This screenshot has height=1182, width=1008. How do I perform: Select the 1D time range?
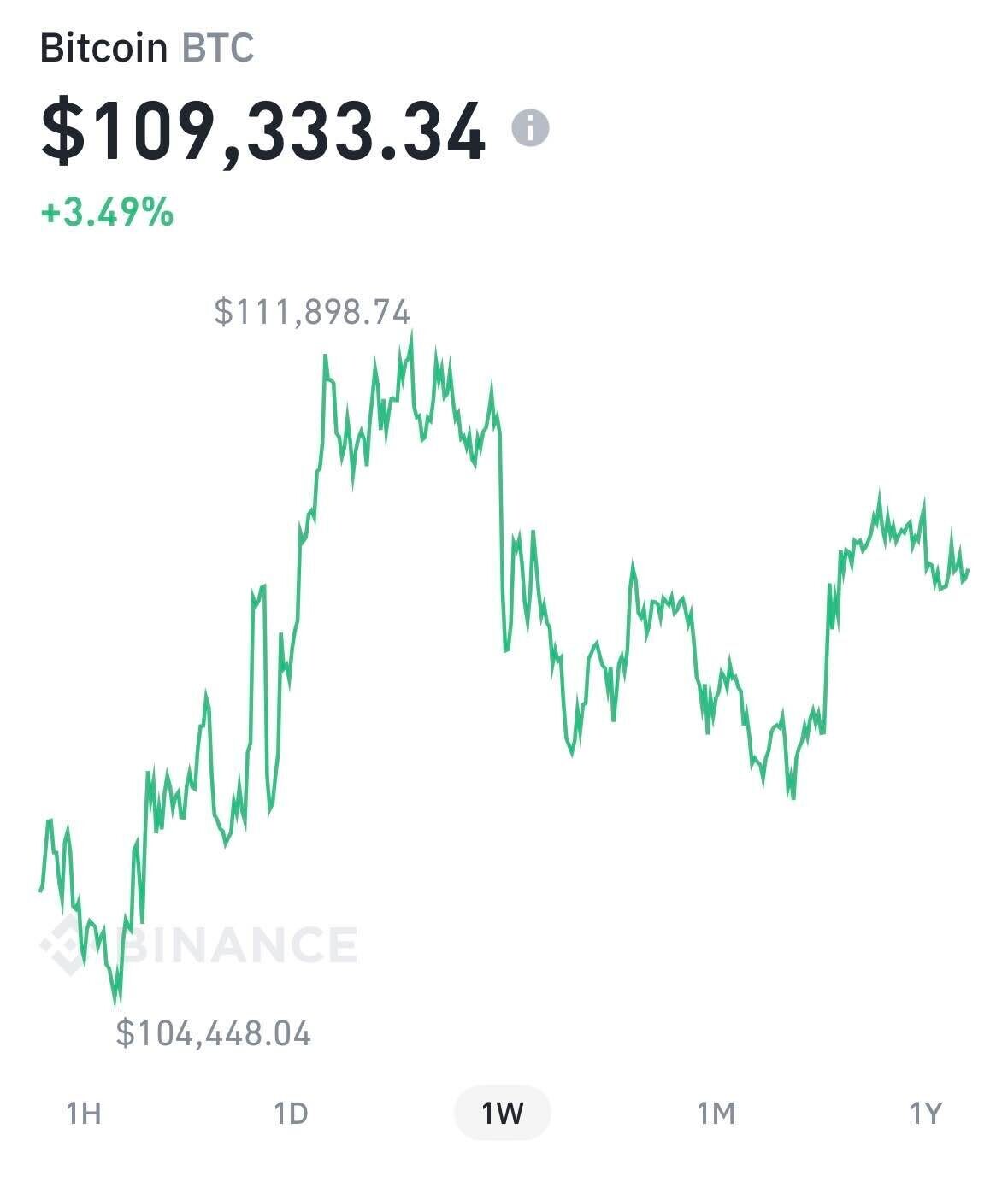(x=291, y=1114)
